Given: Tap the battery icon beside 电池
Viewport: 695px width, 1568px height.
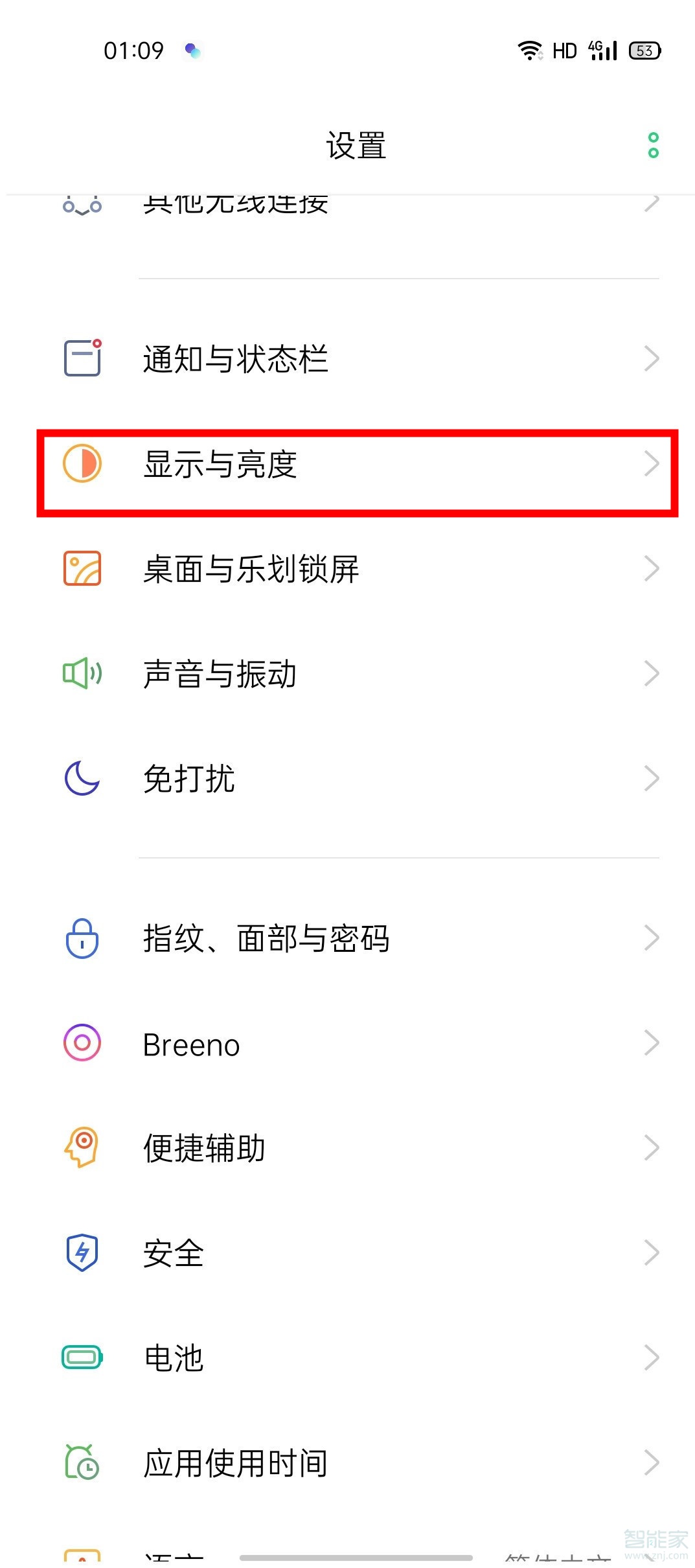Looking at the screenshot, I should 82,1357.
